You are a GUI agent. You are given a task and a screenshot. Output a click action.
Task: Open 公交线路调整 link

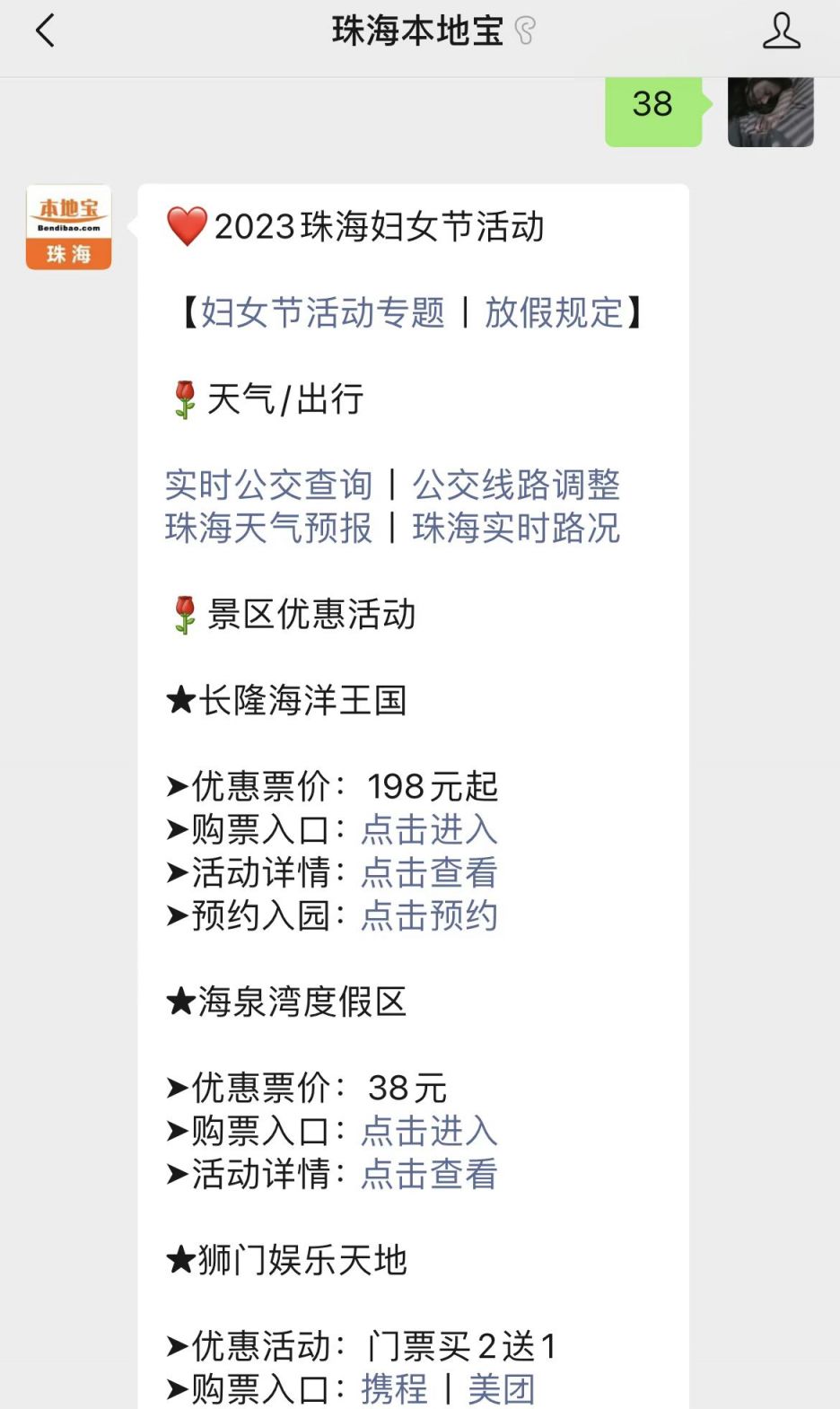point(516,486)
